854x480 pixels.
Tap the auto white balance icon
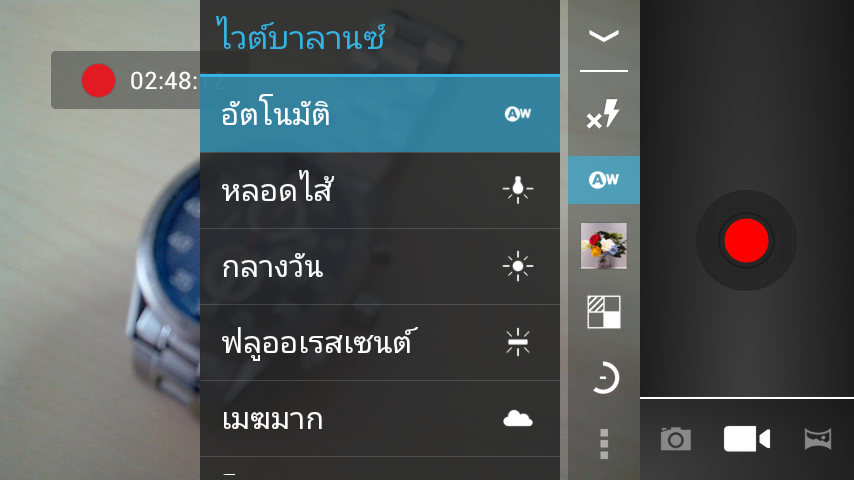604,180
